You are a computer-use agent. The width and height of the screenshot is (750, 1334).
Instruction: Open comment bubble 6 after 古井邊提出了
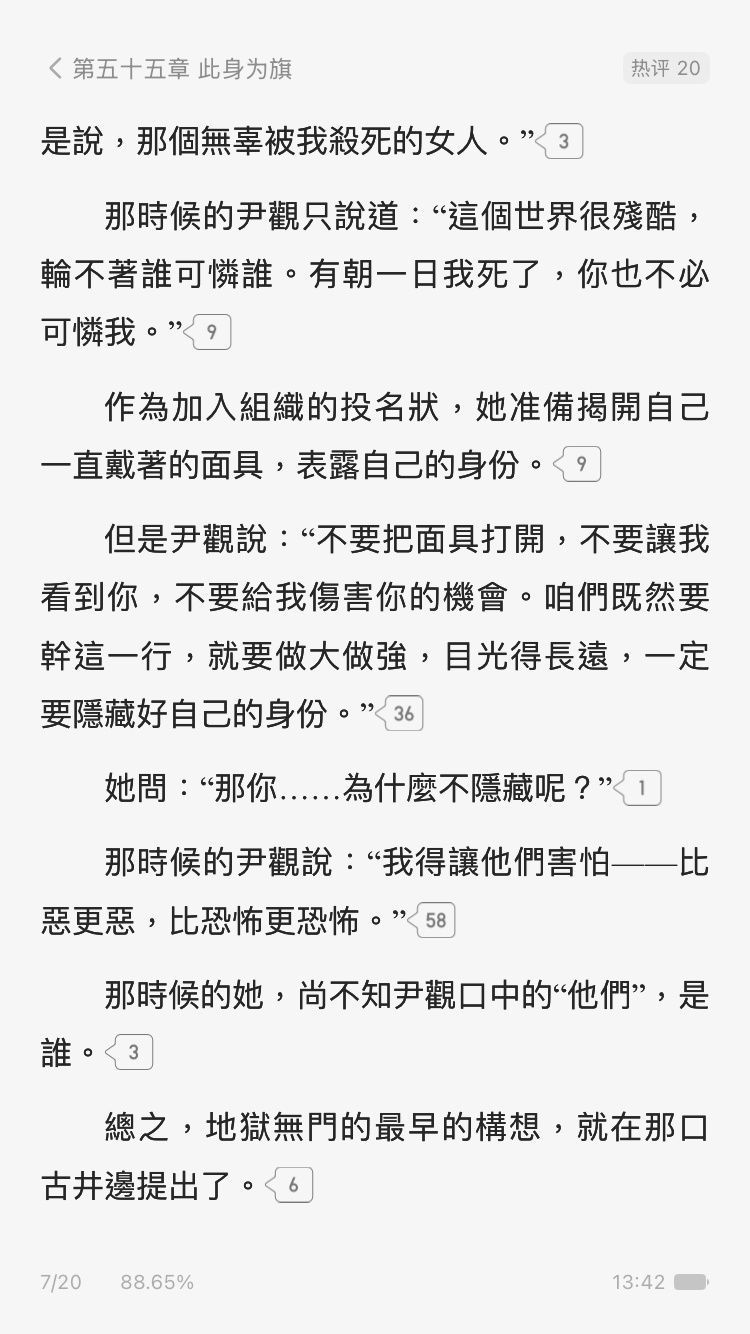[289, 1186]
